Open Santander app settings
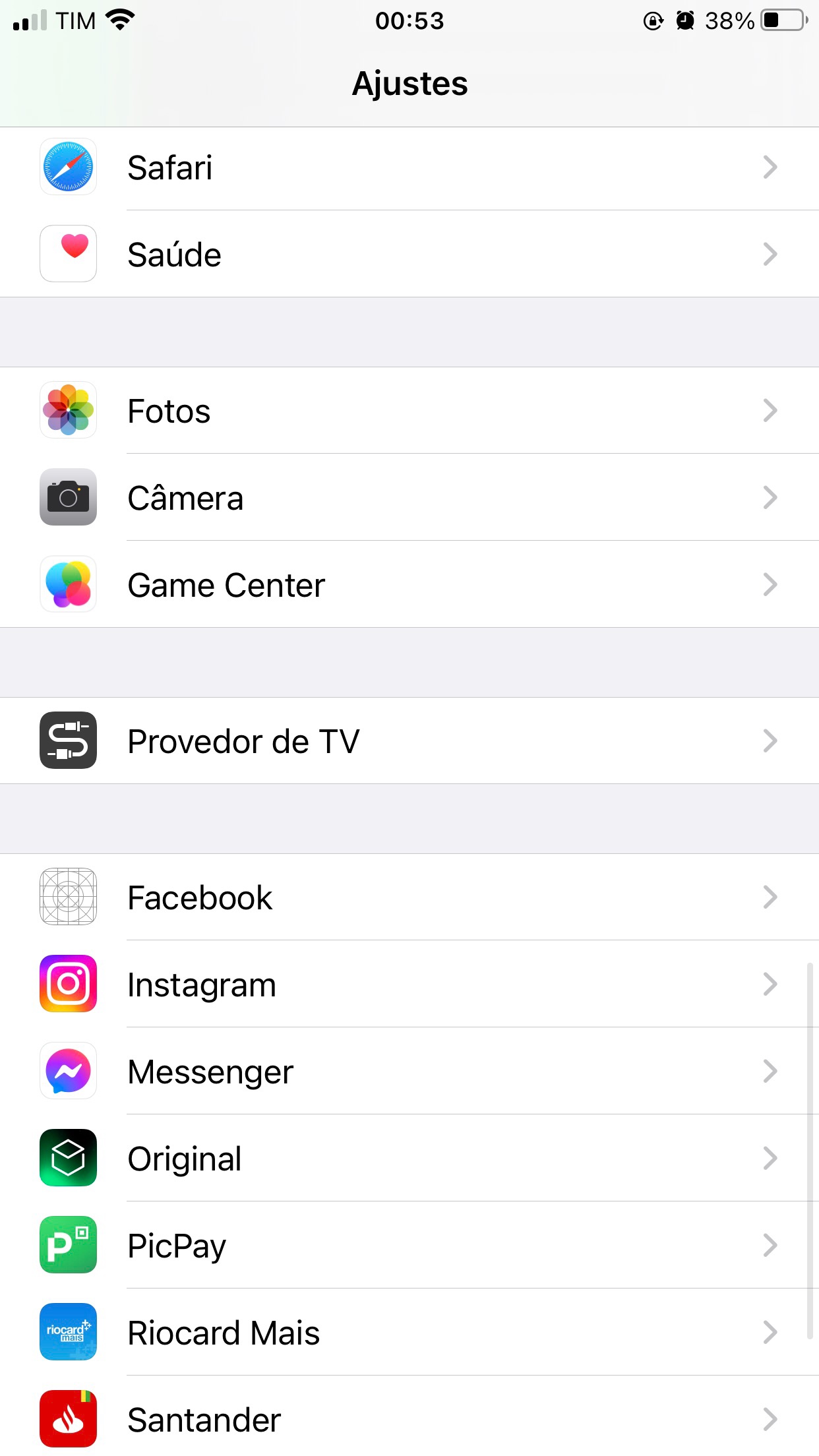Viewport: 819px width, 1456px height. coord(409,1420)
